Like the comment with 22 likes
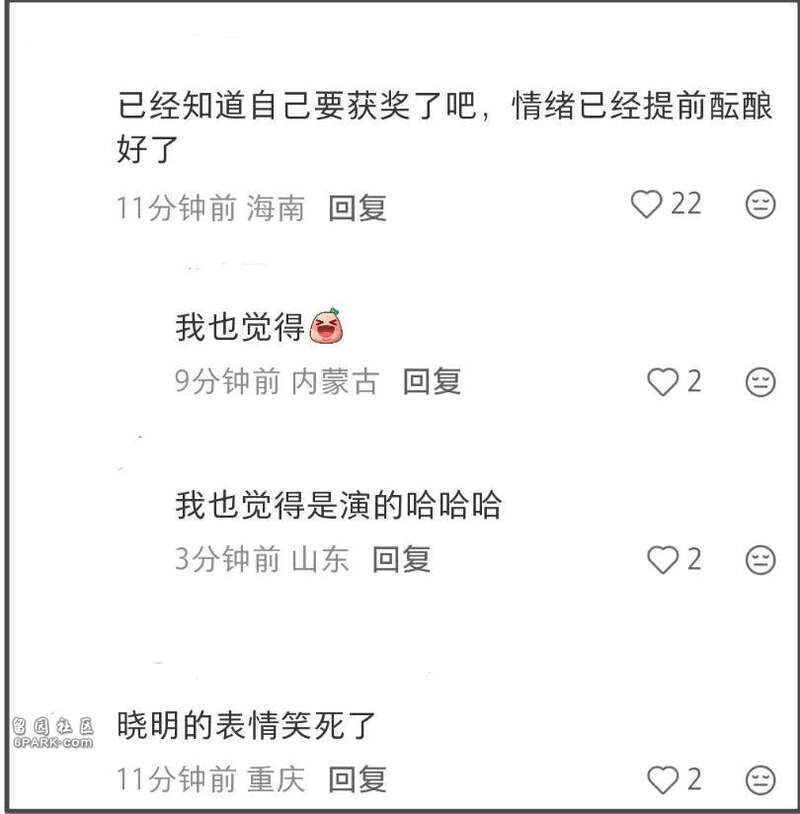The image size is (800, 814). point(649,204)
